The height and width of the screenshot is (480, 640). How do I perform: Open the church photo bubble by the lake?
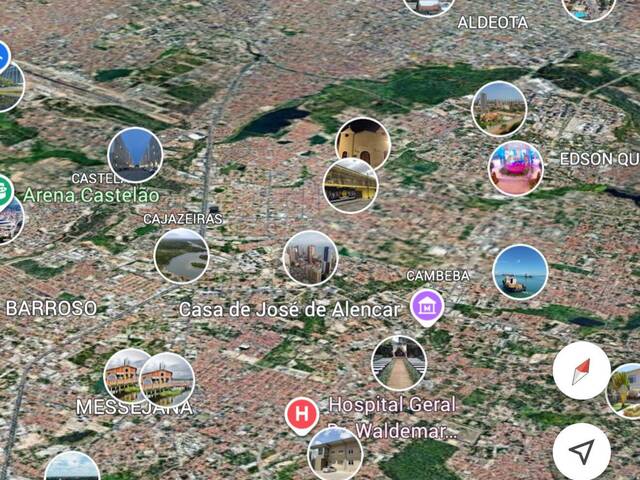point(362,143)
